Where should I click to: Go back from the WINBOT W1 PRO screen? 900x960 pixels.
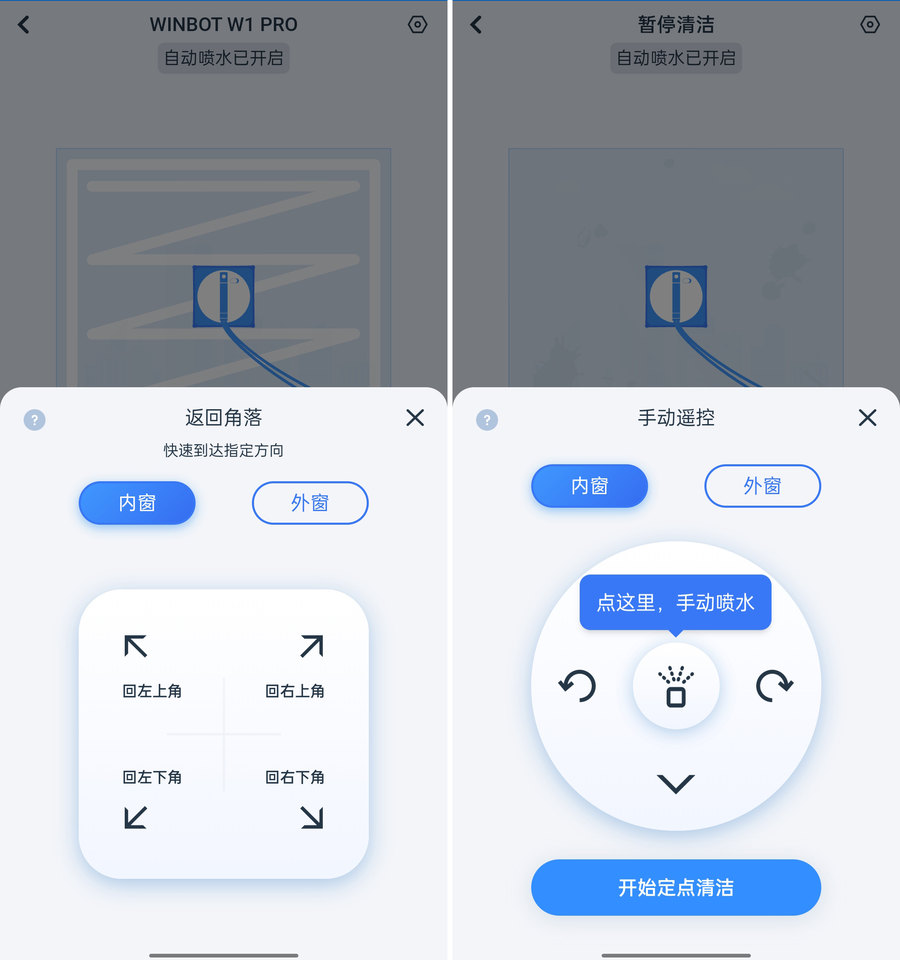pos(24,25)
